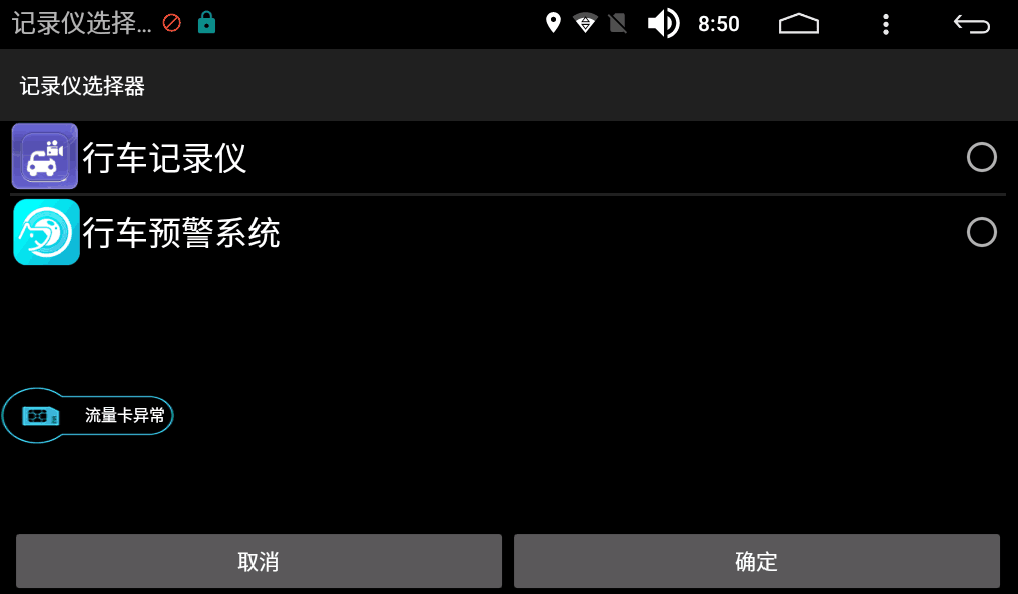Tap the 取消 button
The height and width of the screenshot is (594, 1018).
[258, 561]
